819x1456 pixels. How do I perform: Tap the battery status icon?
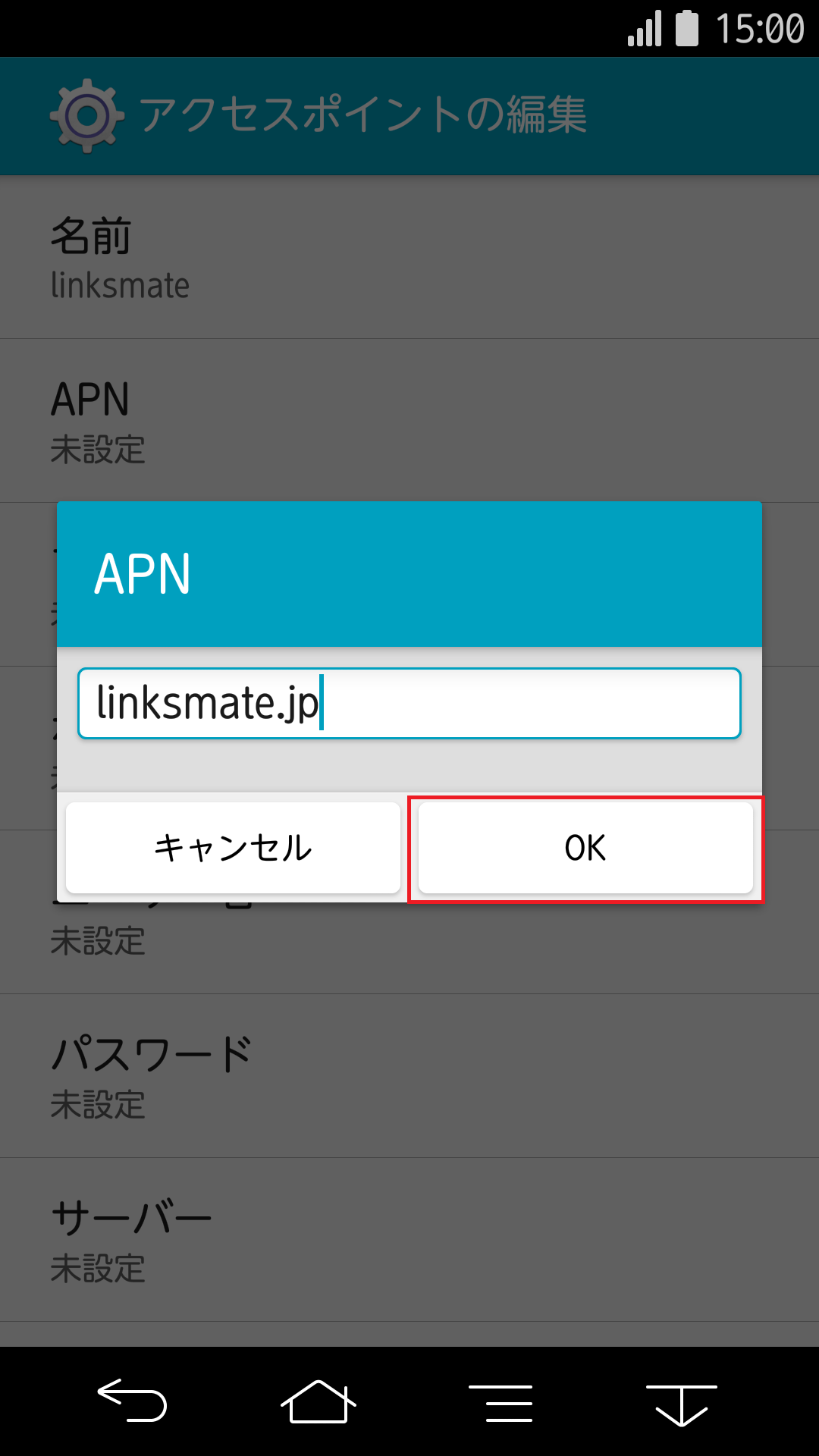coord(686,29)
